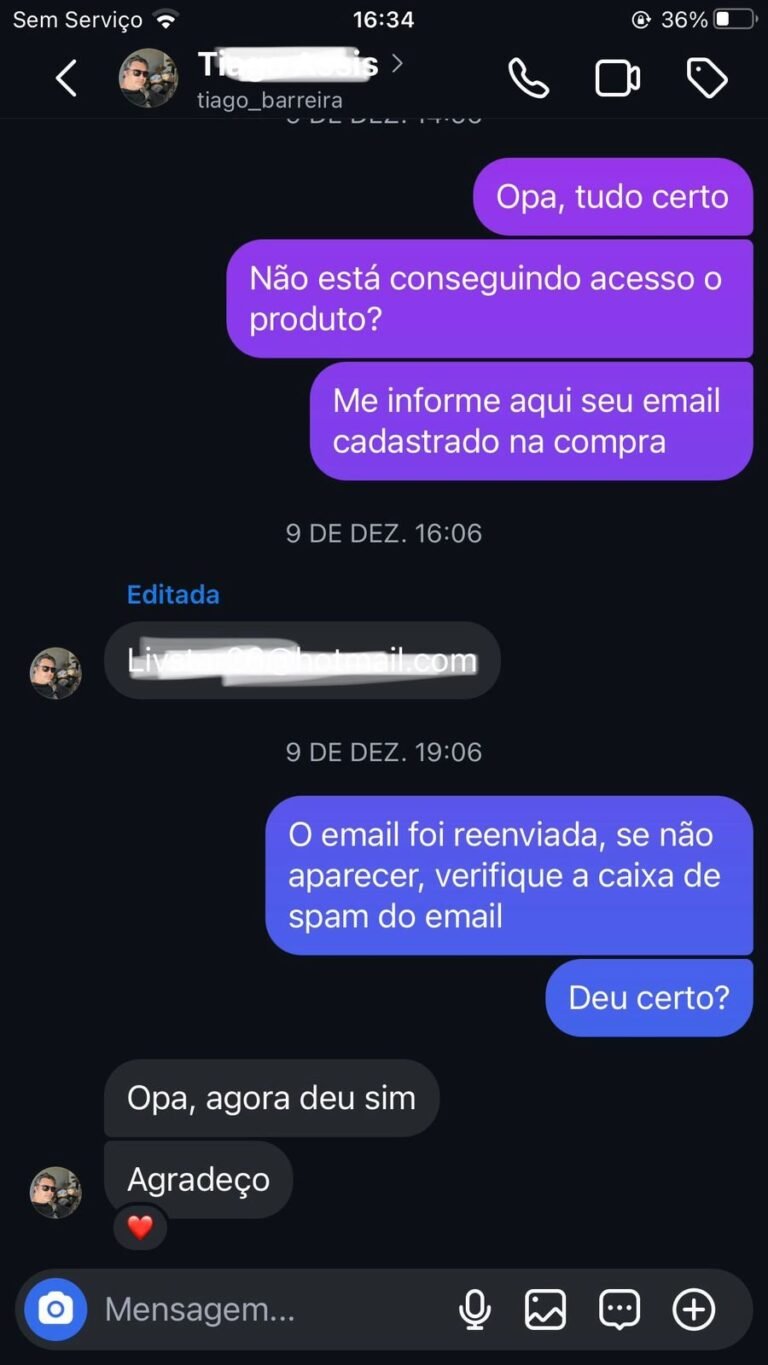This screenshot has width=768, height=1365.
Task: Go back to the inbox list
Action: pos(66,78)
